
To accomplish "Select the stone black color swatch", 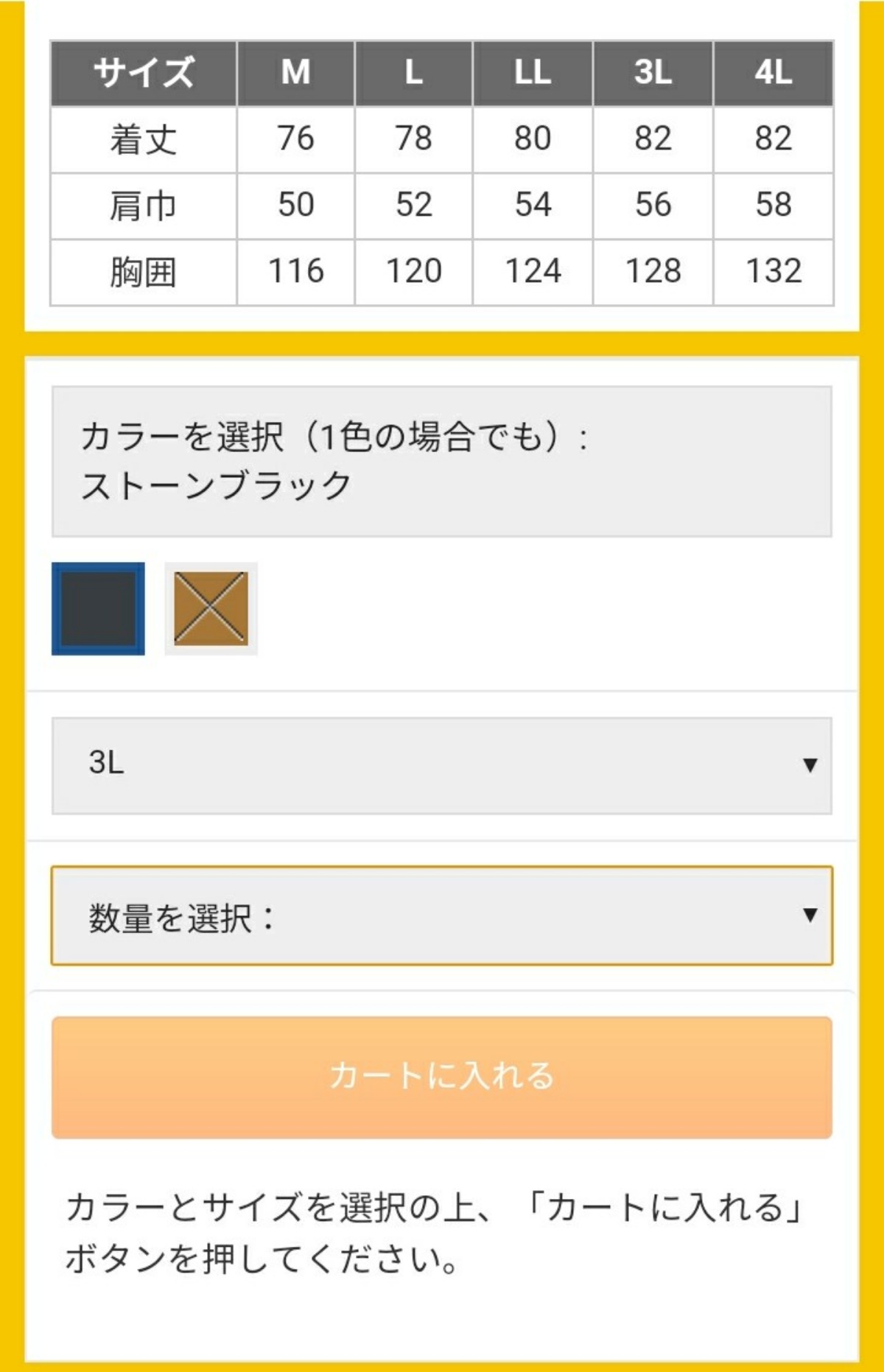I will [98, 608].
